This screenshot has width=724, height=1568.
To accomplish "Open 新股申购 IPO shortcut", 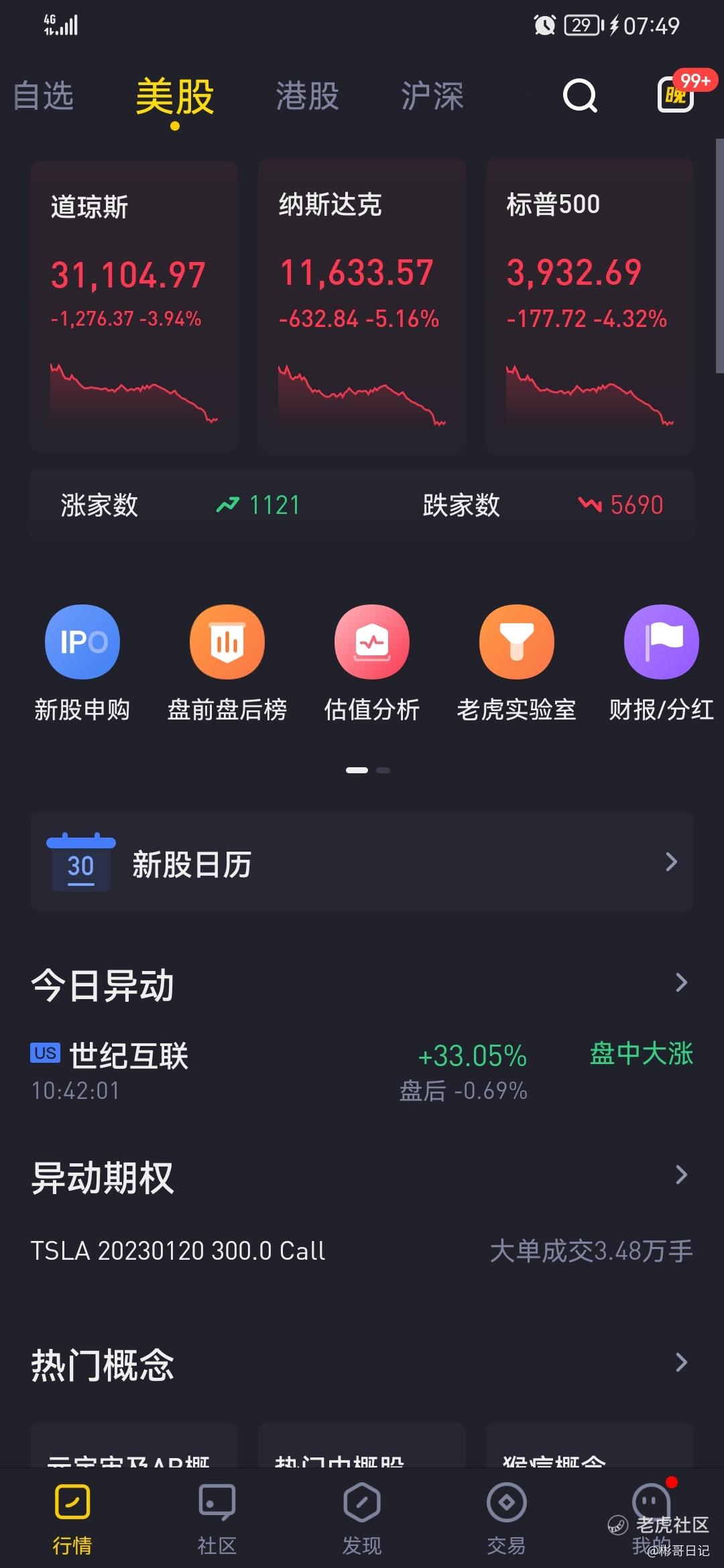I will [x=82, y=663].
